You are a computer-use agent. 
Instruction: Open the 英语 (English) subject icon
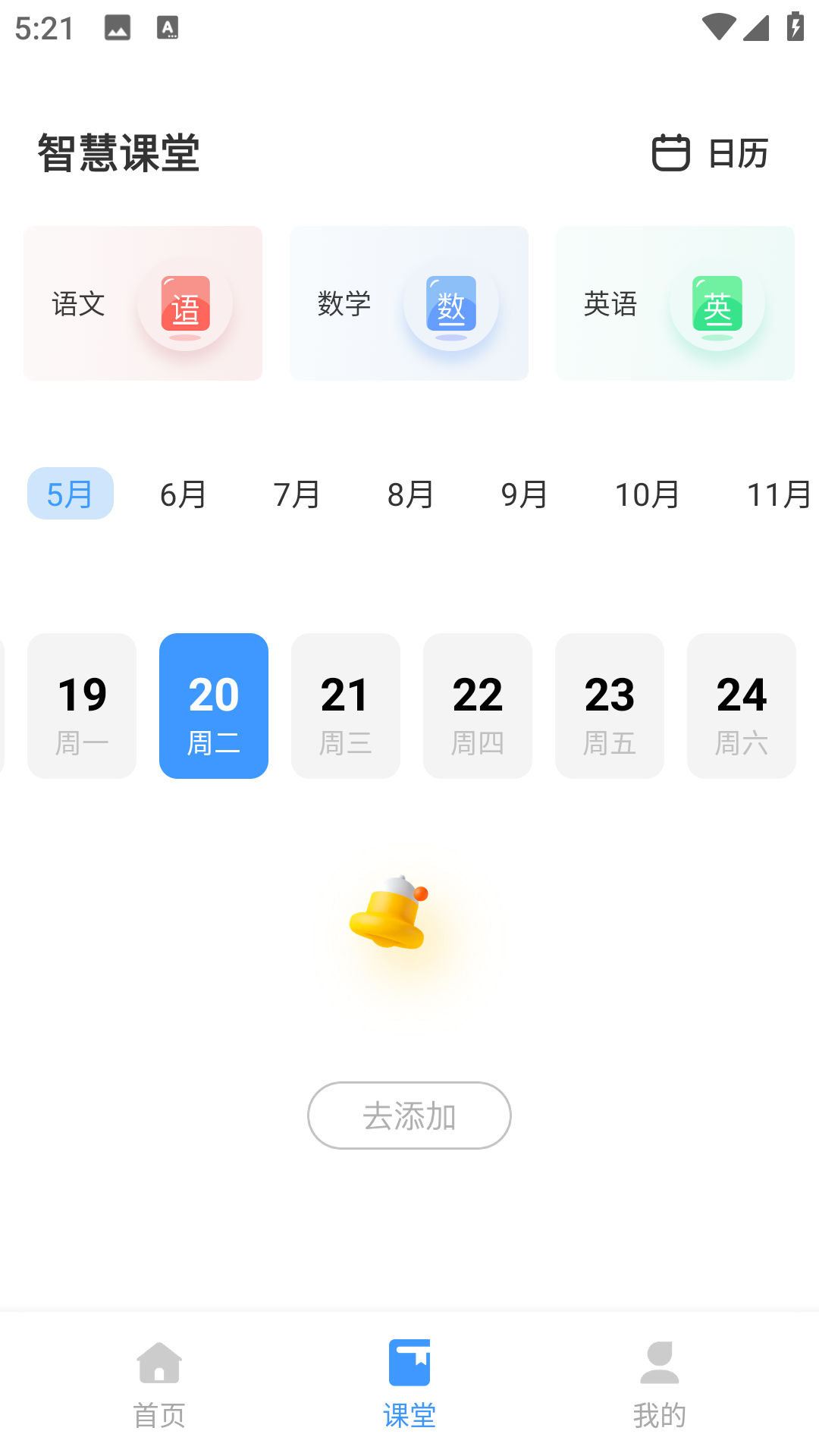tap(717, 306)
